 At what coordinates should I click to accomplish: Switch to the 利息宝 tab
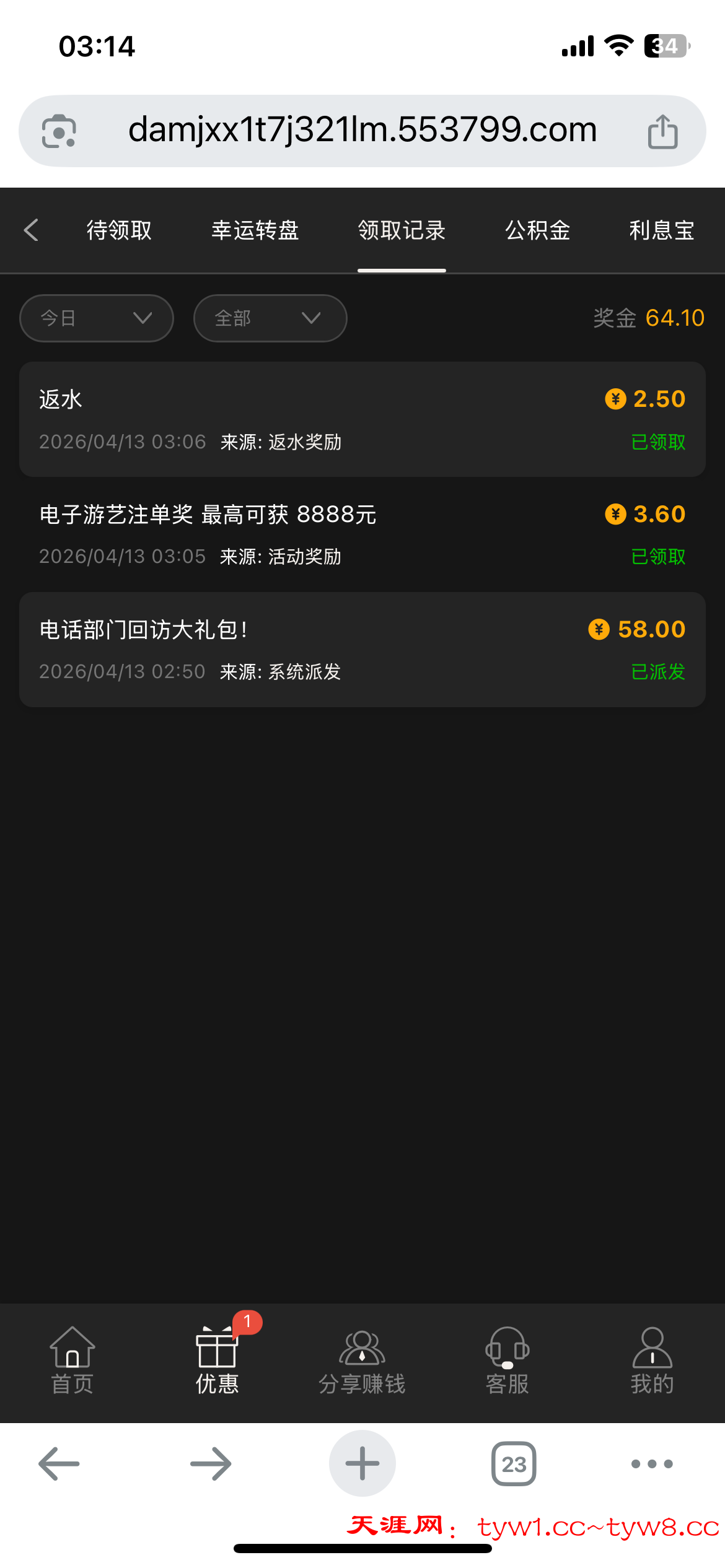[661, 230]
